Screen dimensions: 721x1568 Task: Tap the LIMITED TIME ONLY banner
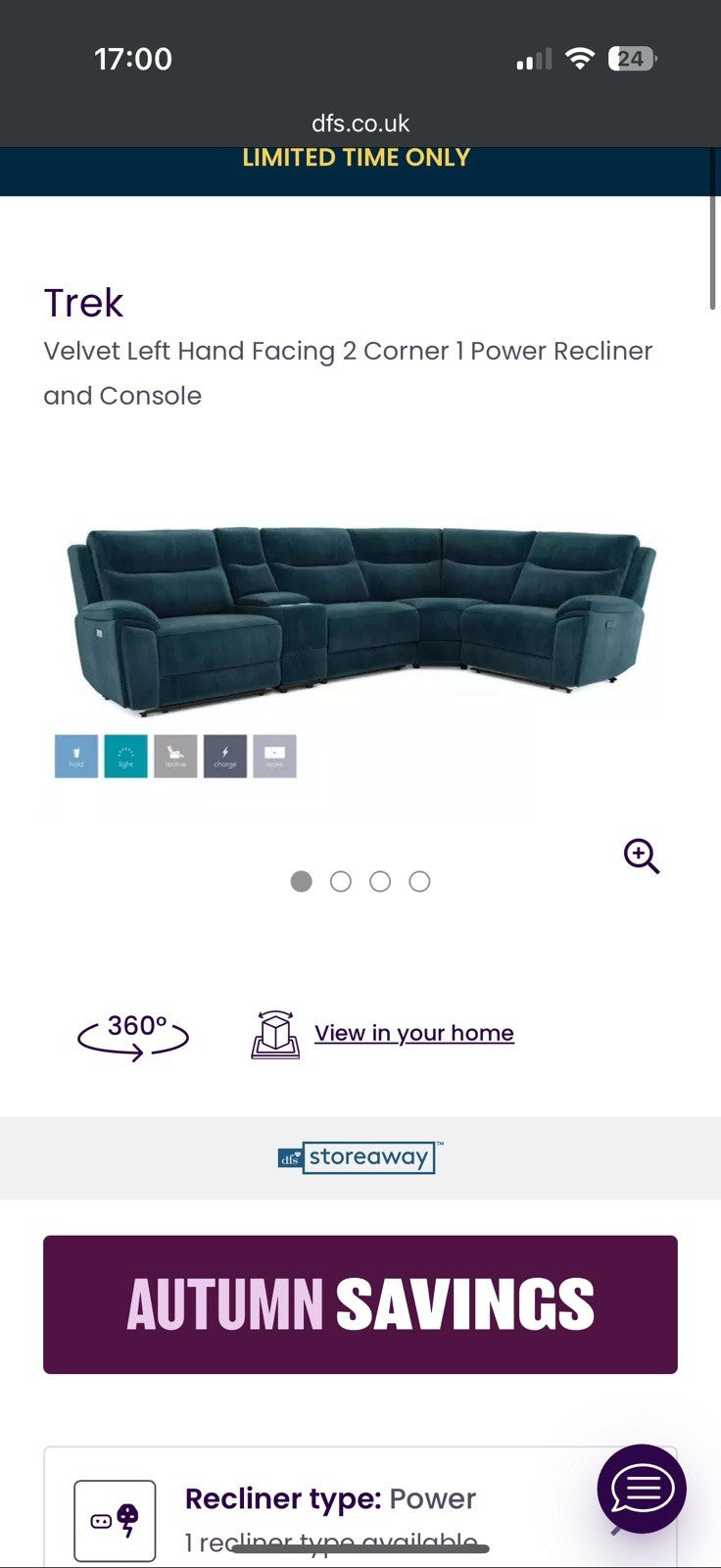tap(358, 157)
